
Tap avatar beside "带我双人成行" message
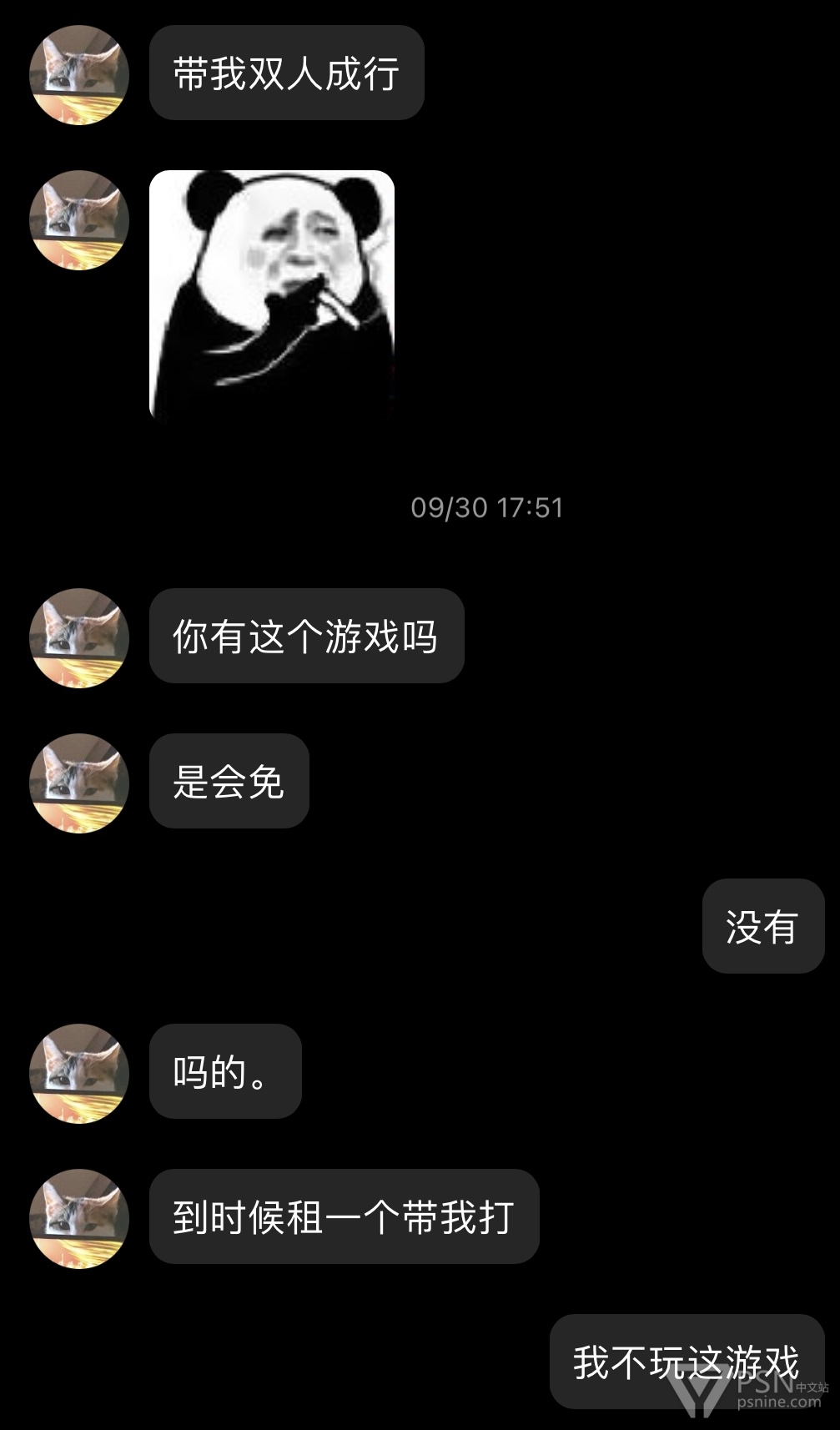(x=79, y=74)
